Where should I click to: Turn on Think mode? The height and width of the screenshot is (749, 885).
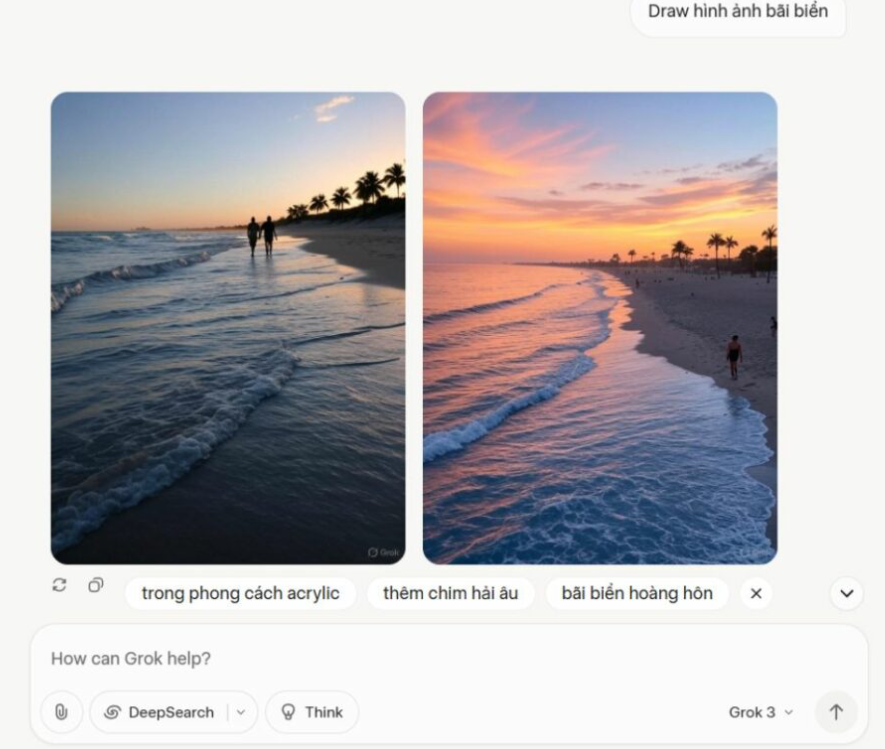click(312, 712)
